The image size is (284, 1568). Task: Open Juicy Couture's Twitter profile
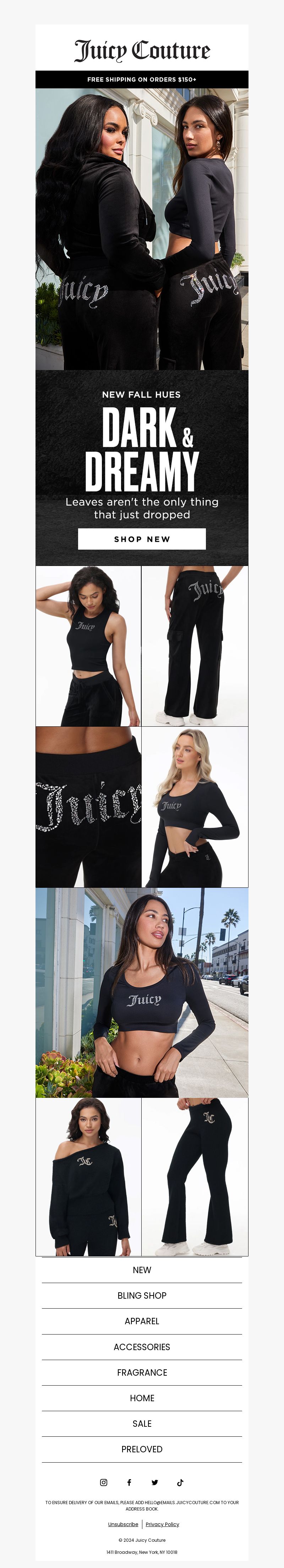tap(155, 1483)
